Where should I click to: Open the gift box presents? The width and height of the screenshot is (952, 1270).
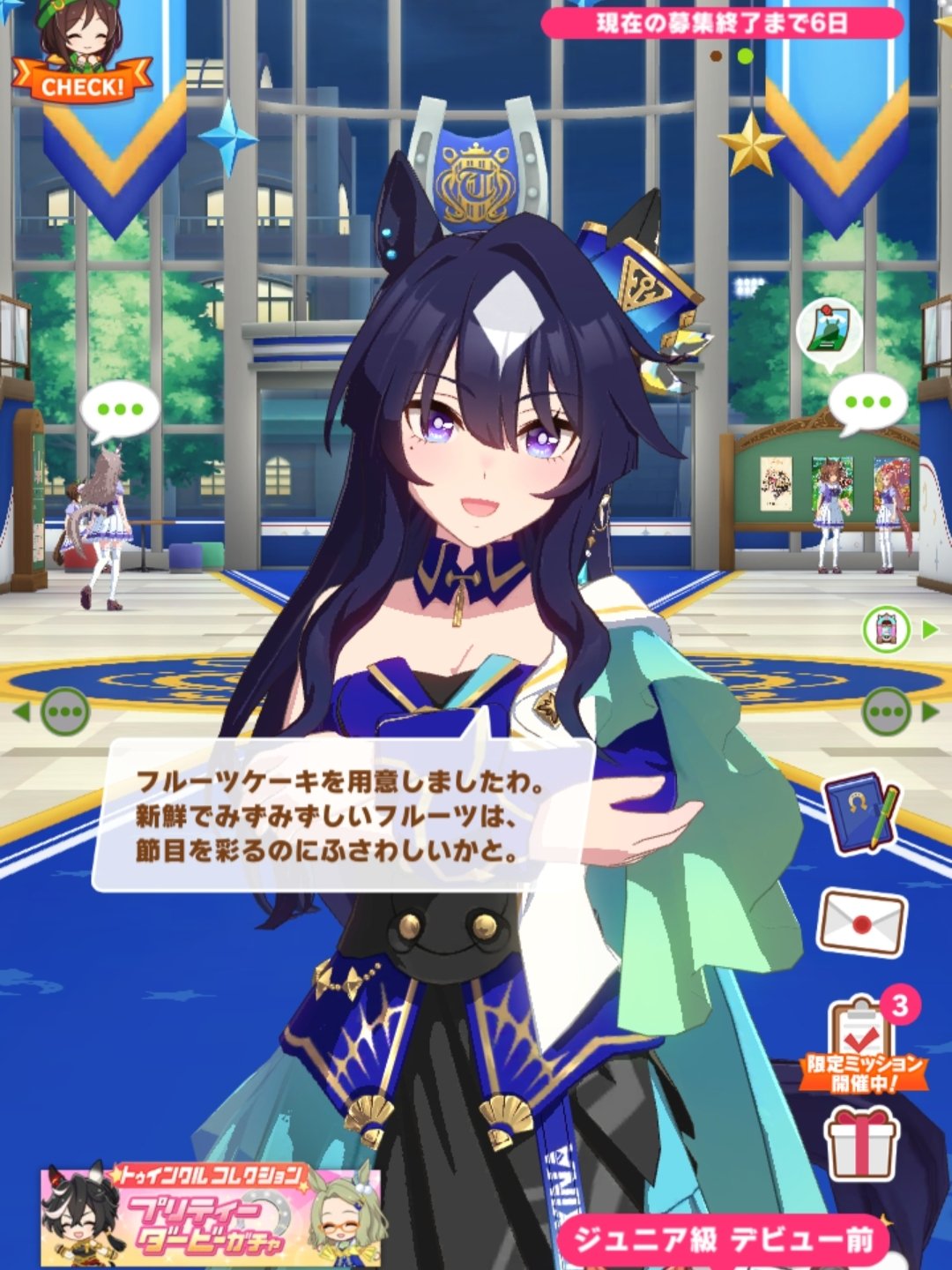[860, 1145]
